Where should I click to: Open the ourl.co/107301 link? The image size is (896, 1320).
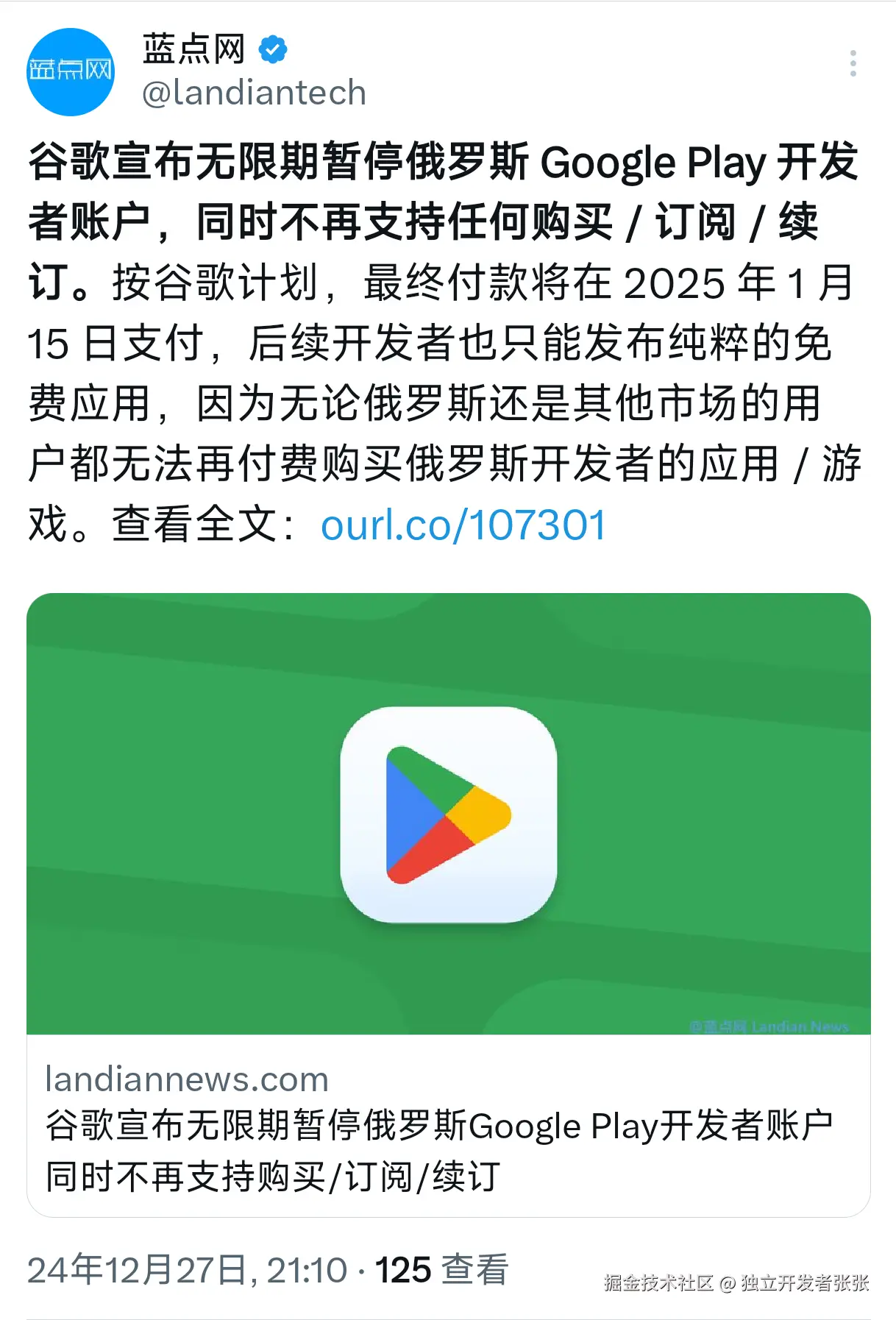[463, 525]
